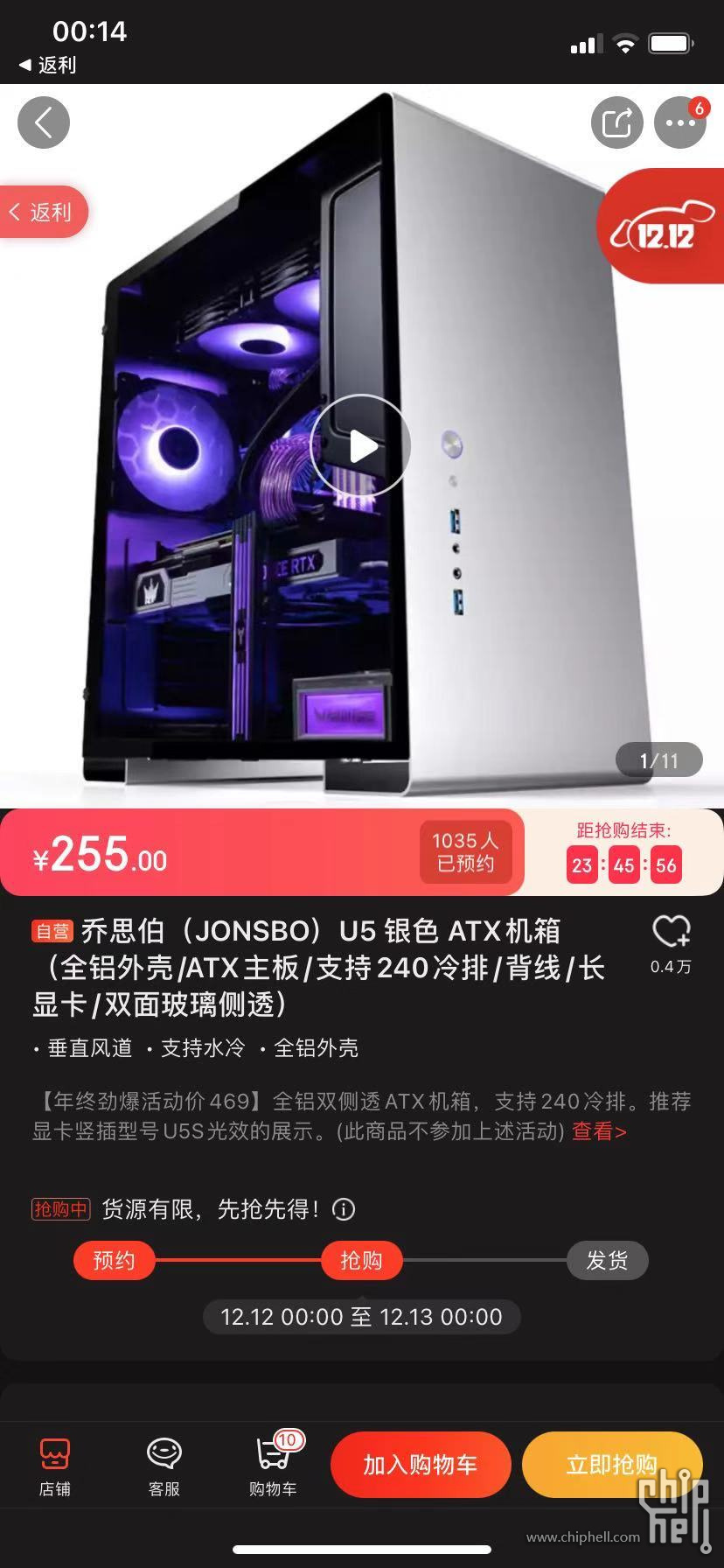The width and height of the screenshot is (724, 1568).
Task: Open the 购物车 shopping cart
Action: click(273, 1466)
